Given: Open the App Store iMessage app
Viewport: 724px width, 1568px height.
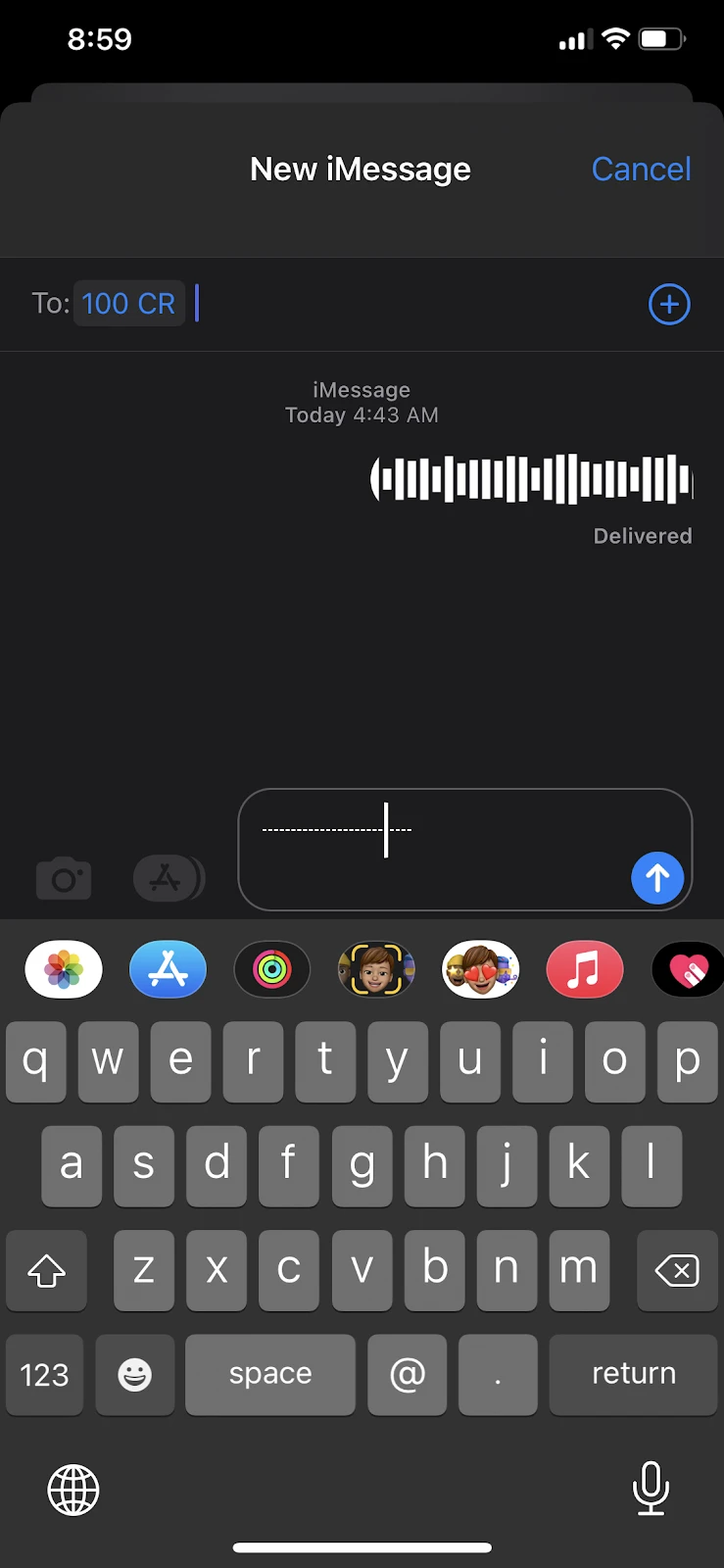Looking at the screenshot, I should point(169,969).
